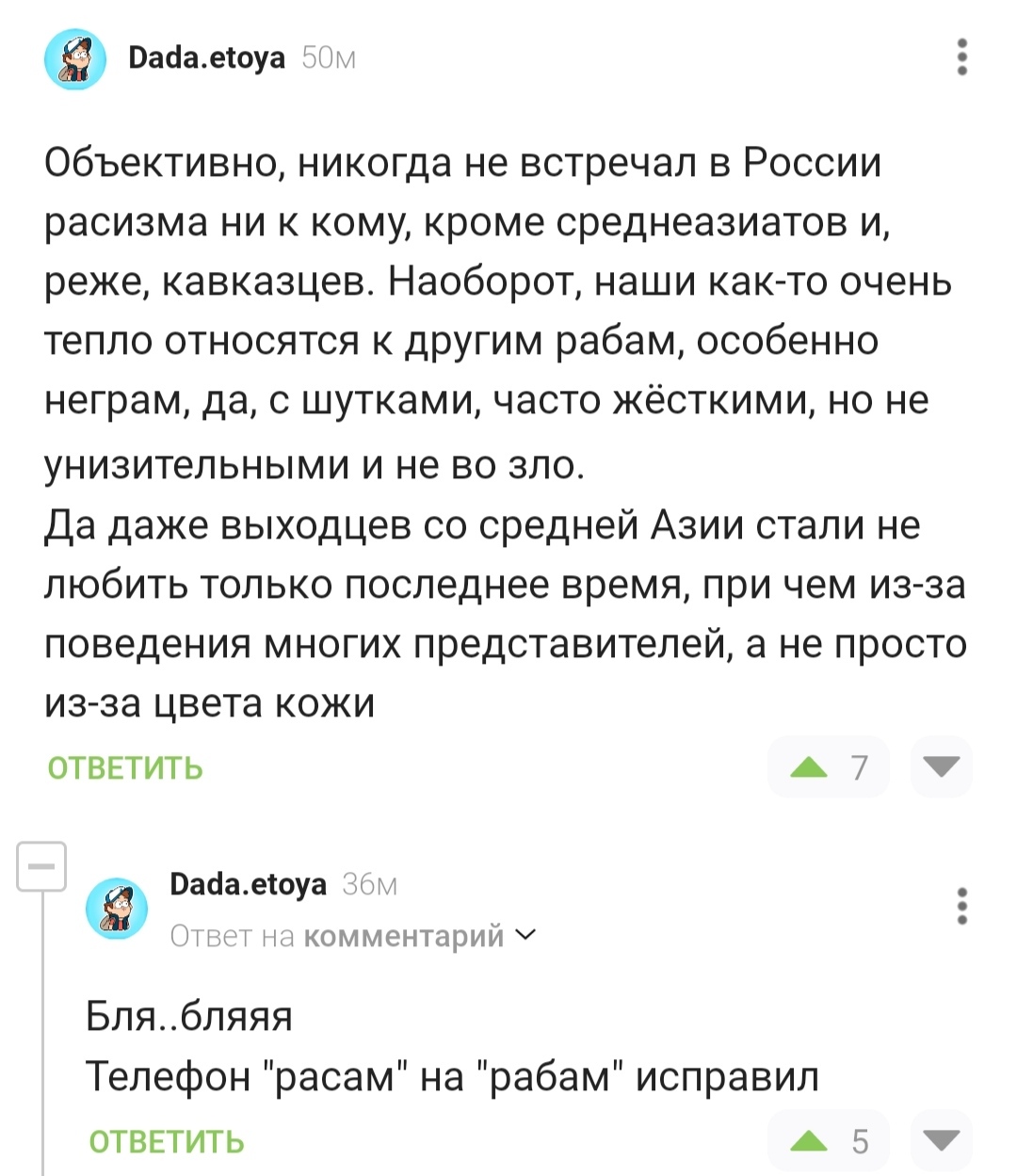The width and height of the screenshot is (1017, 1176).
Task: Downvote the comment with 7 points
Action: tap(941, 766)
